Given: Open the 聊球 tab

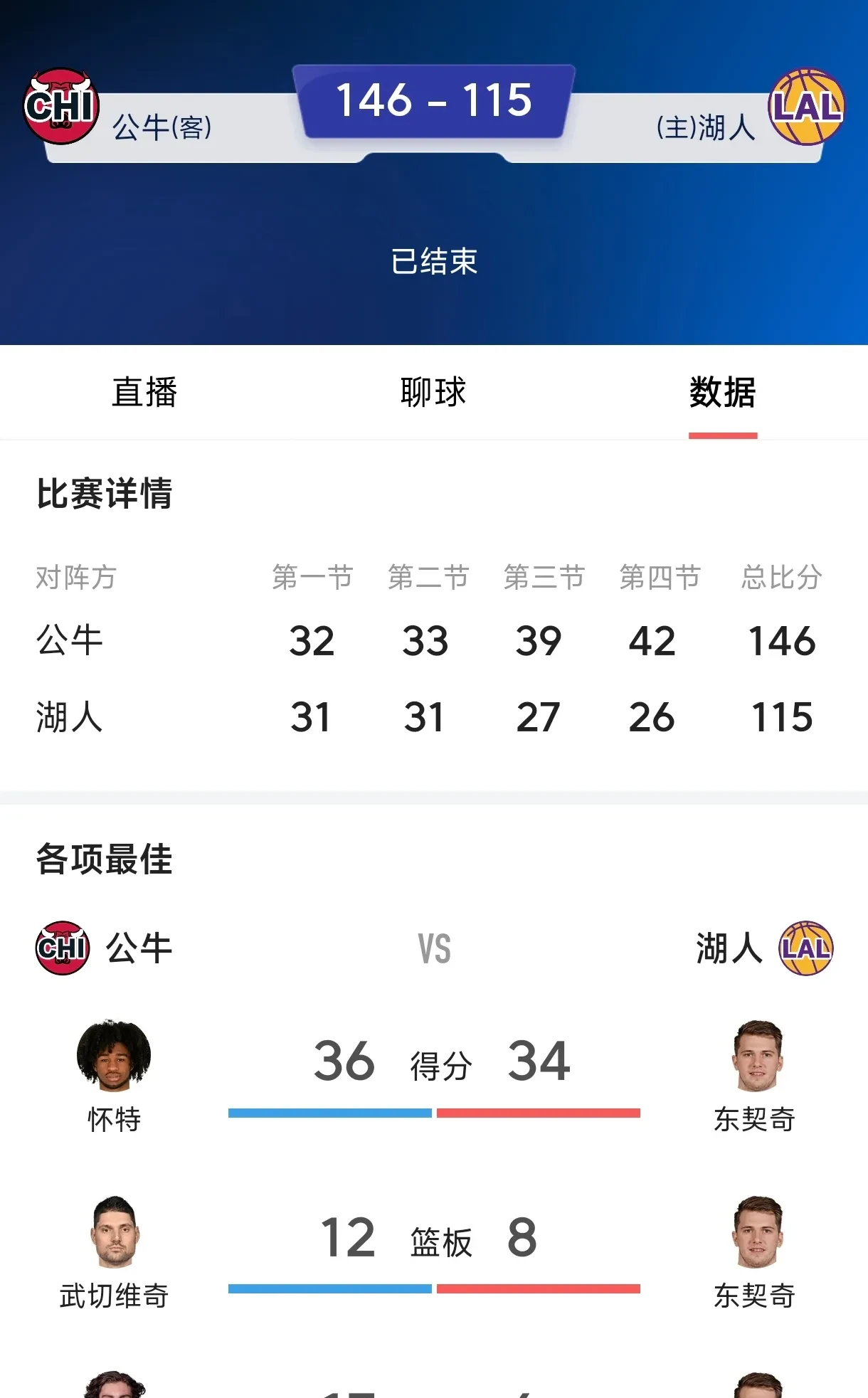Looking at the screenshot, I should (x=433, y=392).
